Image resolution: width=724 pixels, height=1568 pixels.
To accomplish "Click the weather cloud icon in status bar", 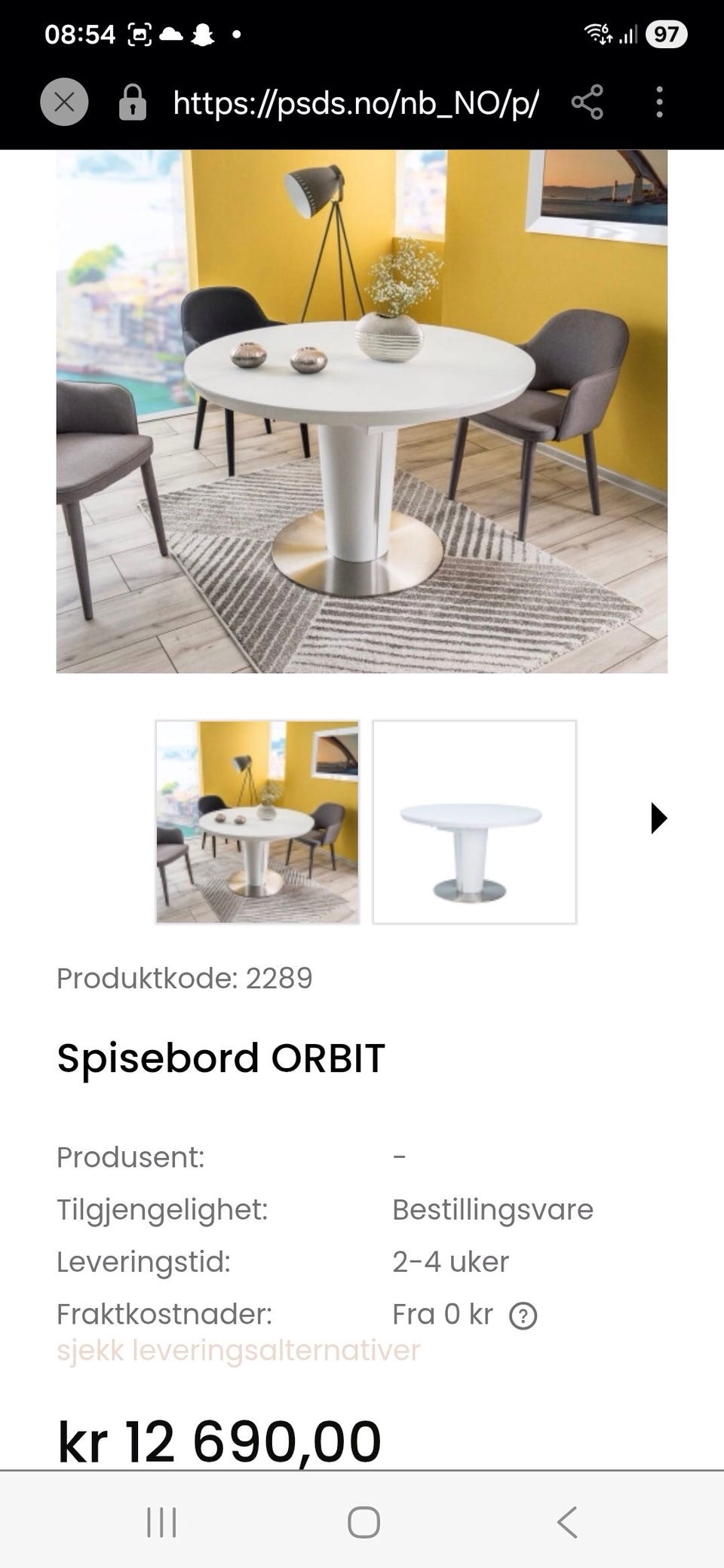I will pos(170,32).
